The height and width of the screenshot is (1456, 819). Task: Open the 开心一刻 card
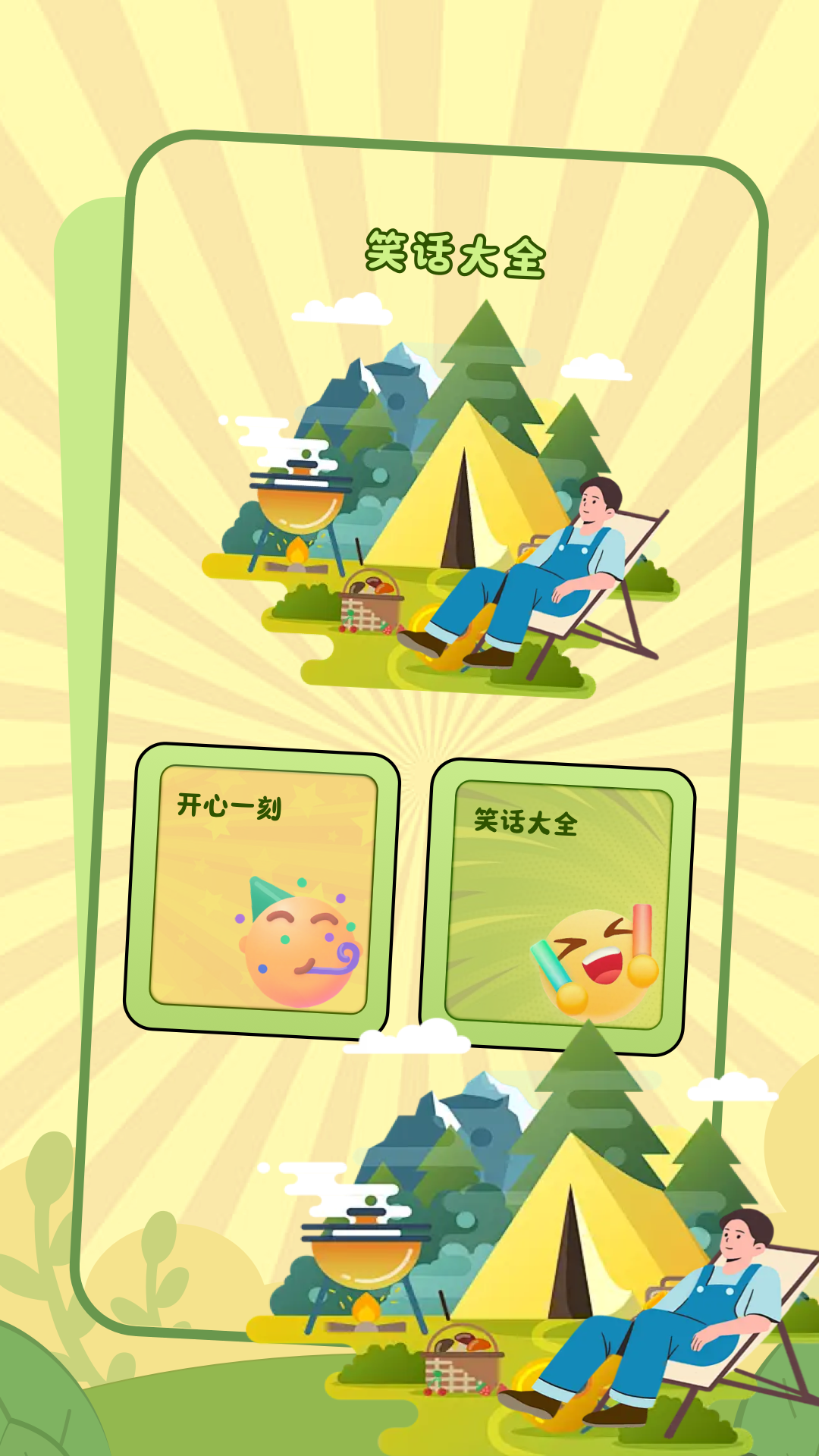pyautogui.click(x=262, y=891)
